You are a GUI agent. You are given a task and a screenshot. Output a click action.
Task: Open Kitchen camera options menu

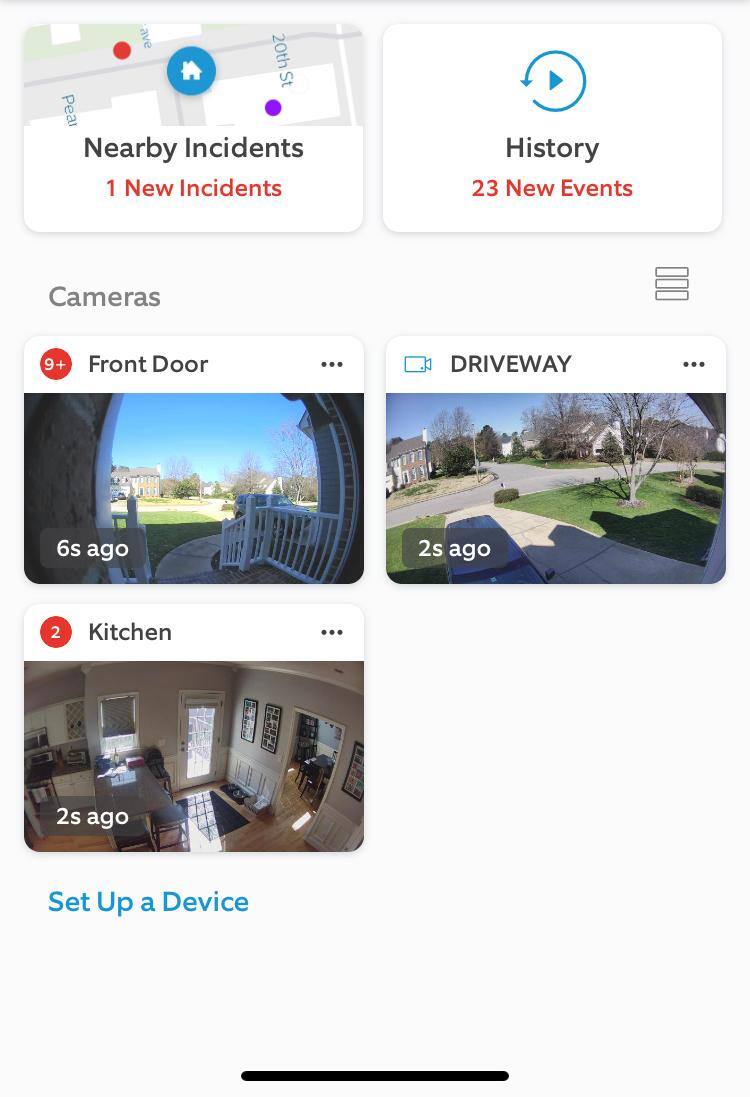click(x=332, y=633)
